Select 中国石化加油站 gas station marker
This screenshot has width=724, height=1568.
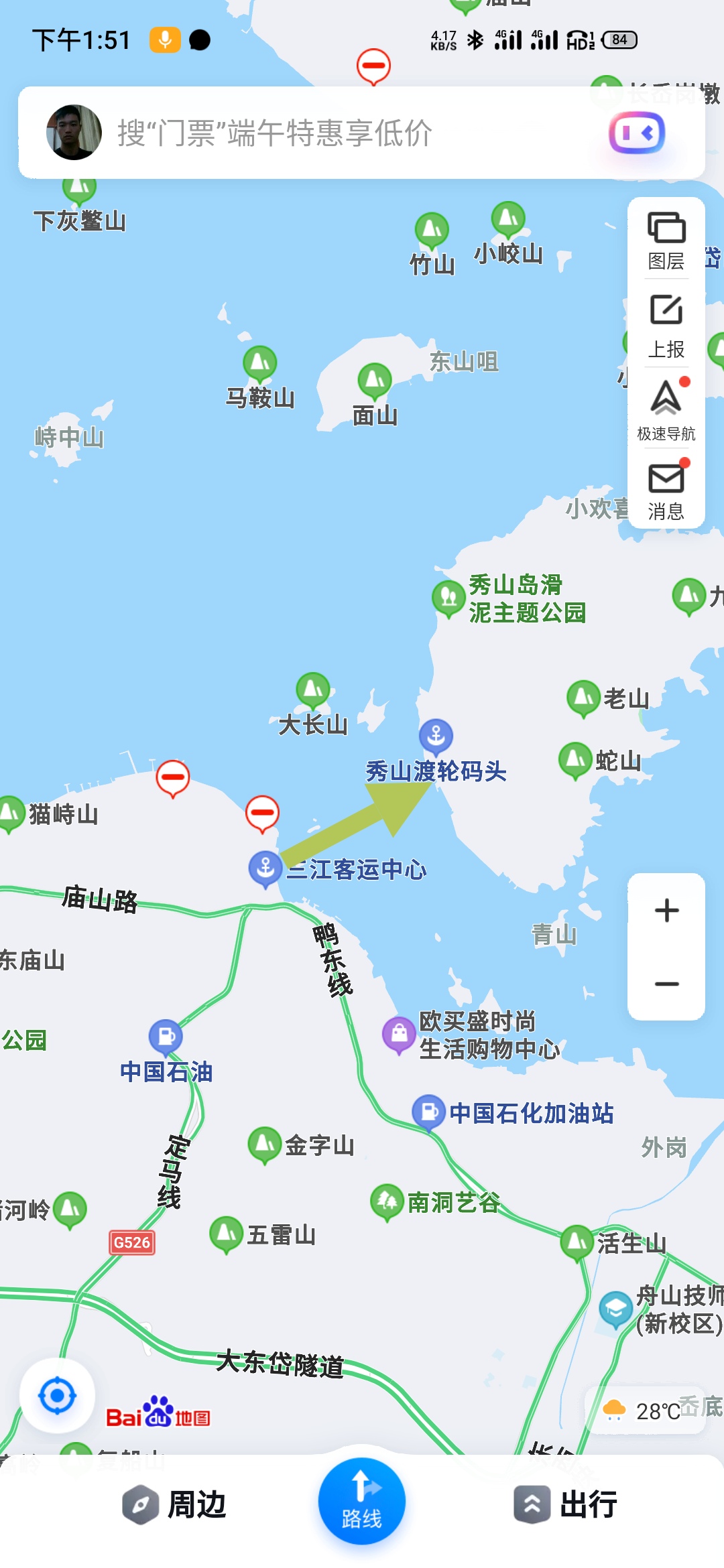tap(428, 1112)
